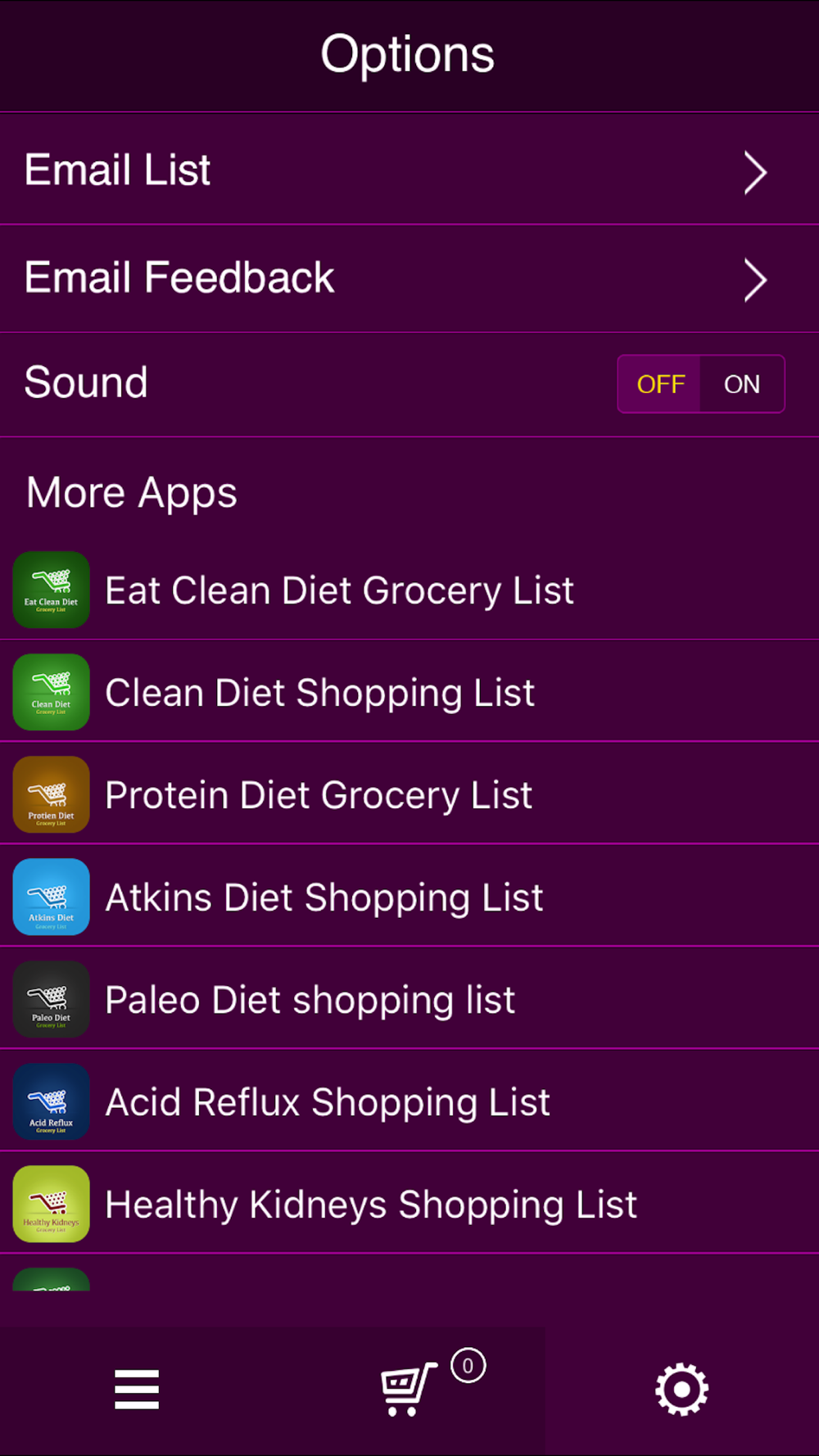
Task: Choose Paleo Diet shopping list
Action: click(x=409, y=999)
